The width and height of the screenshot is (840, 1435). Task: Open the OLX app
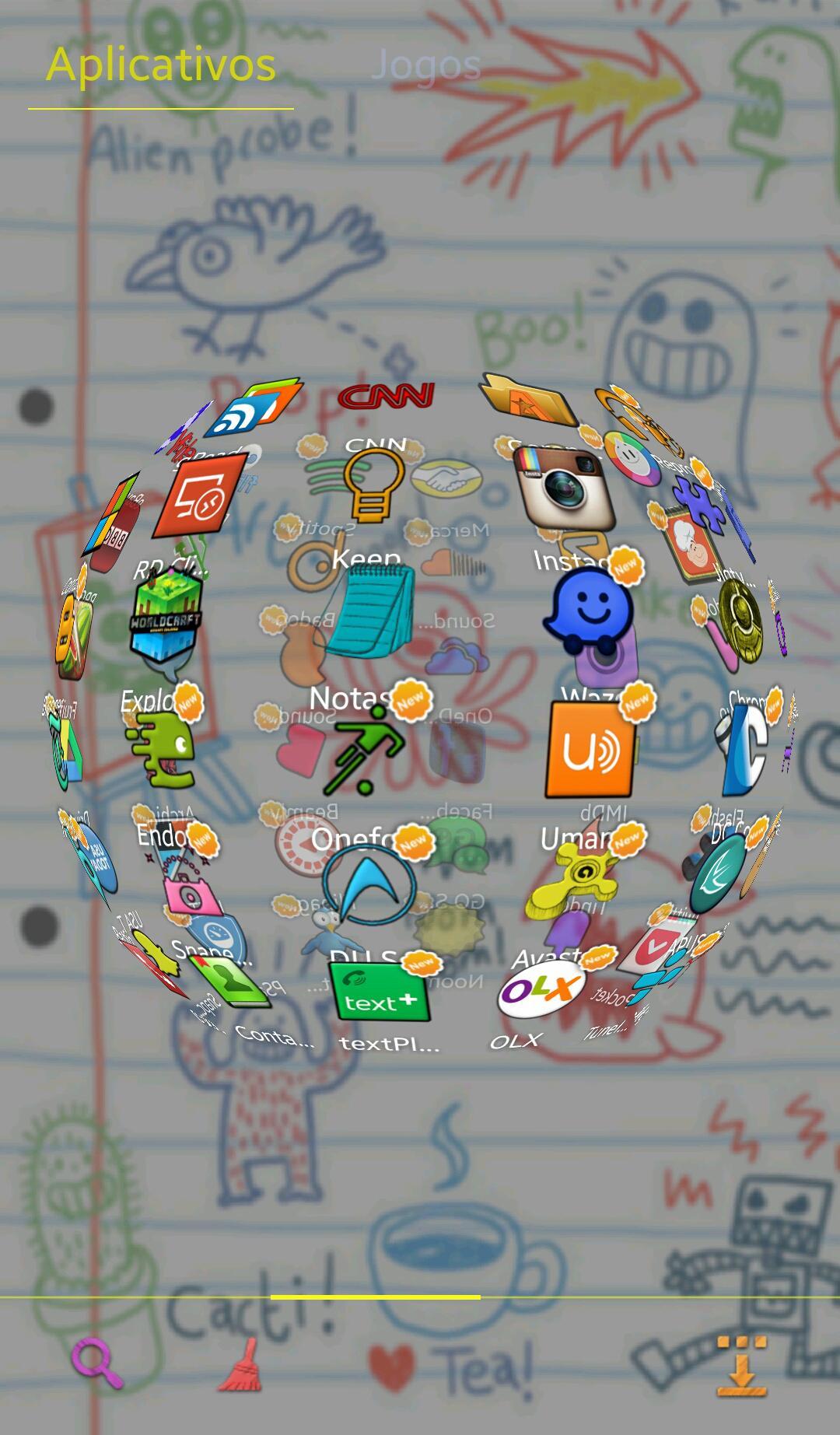pos(541,992)
